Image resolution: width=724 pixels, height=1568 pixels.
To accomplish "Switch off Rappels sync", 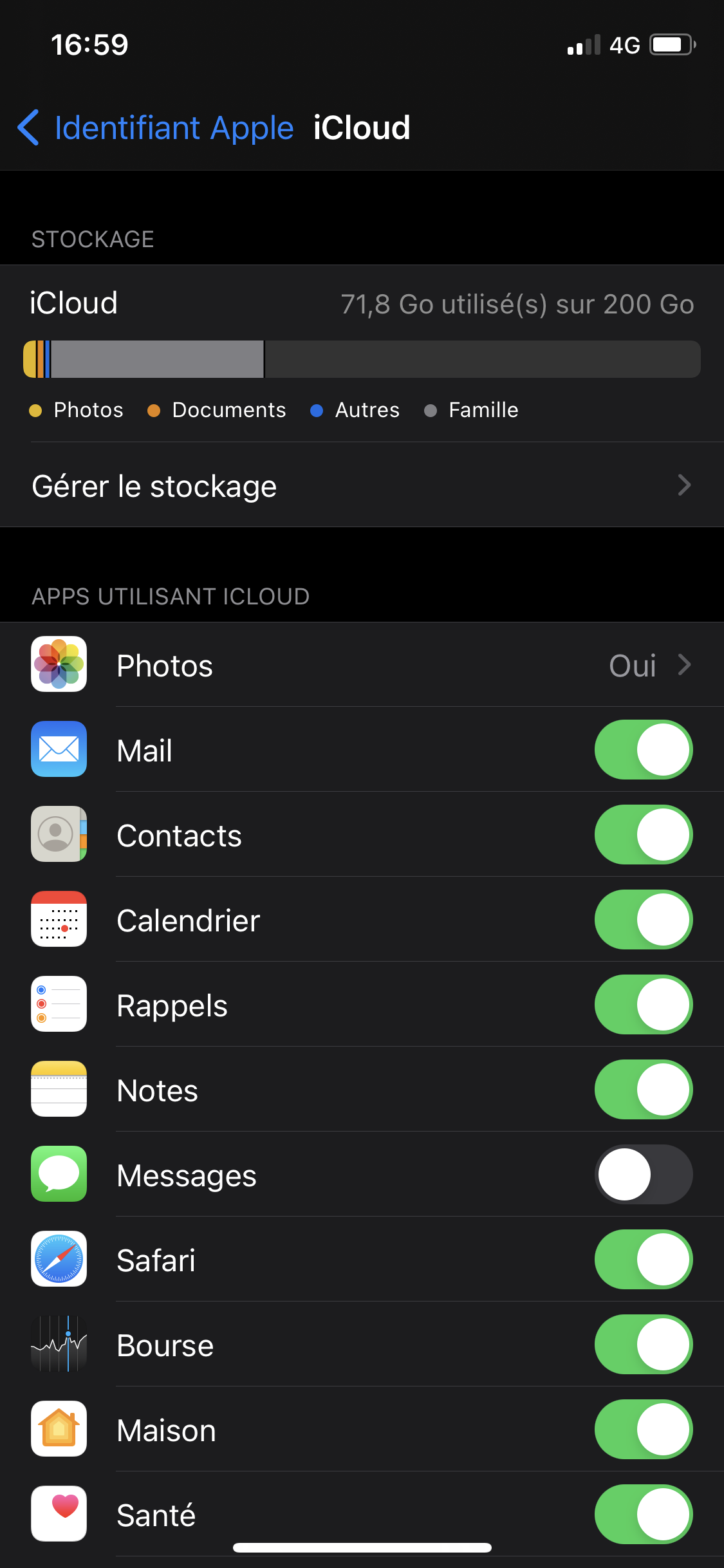I will click(x=643, y=1005).
